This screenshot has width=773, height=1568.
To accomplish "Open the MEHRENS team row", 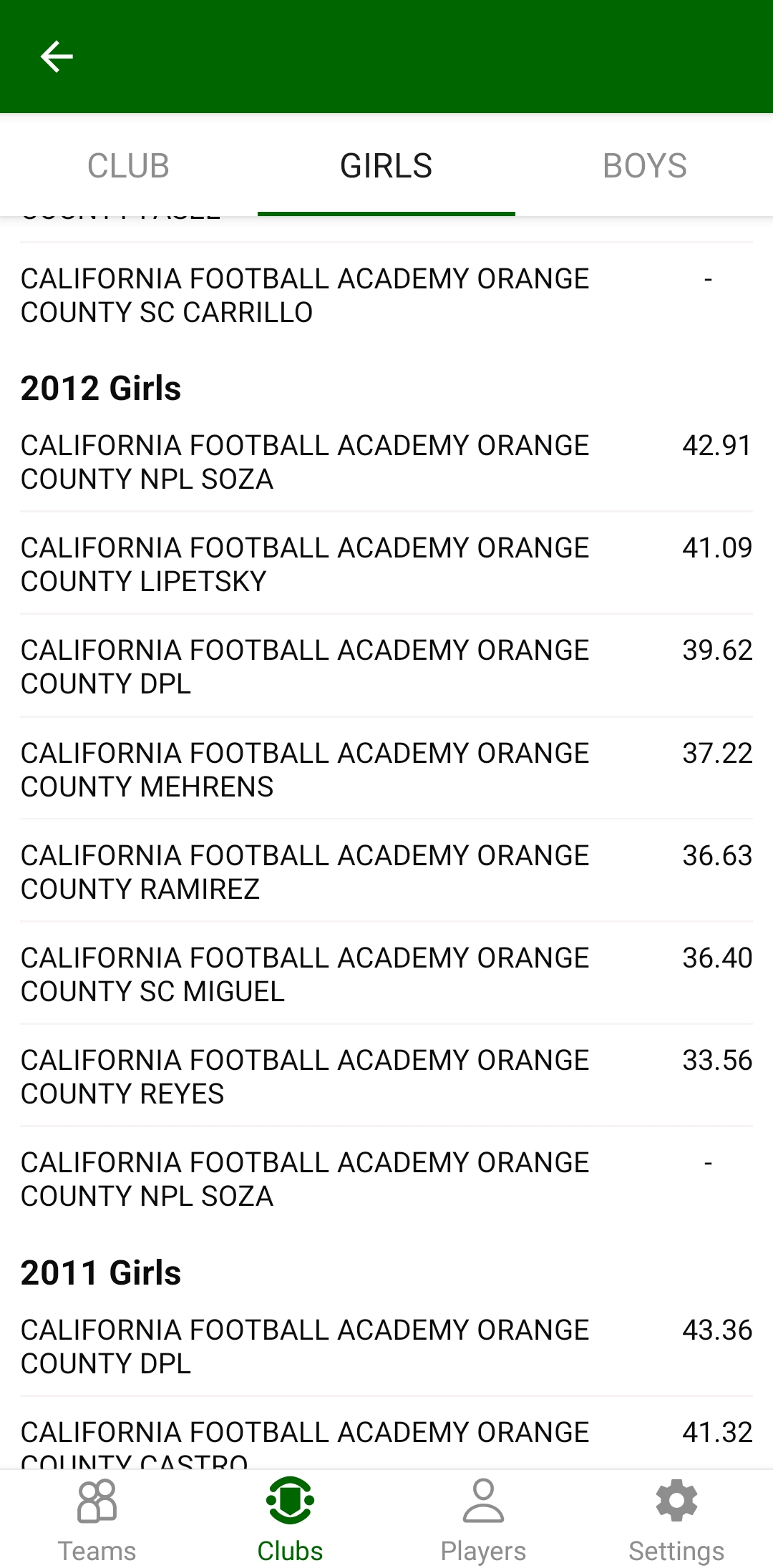I will coord(386,769).
